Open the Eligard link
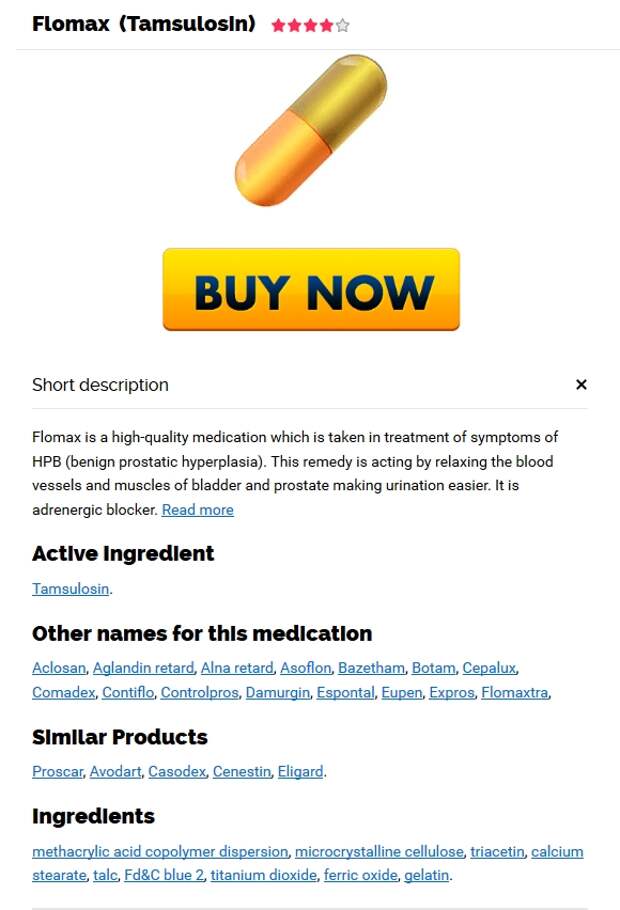This screenshot has width=620, height=910. click(x=300, y=771)
